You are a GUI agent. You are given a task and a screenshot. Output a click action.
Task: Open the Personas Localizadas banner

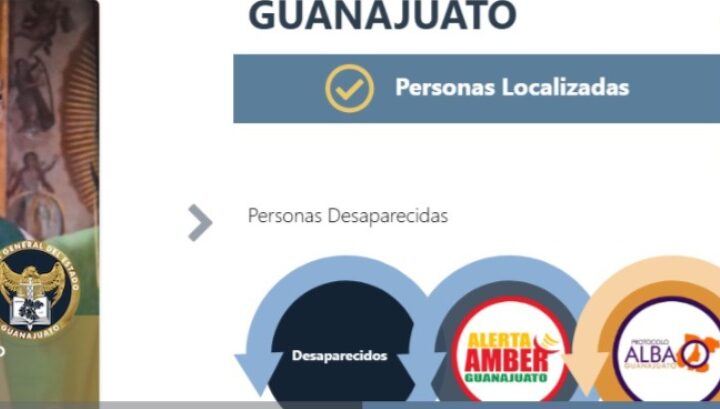click(x=476, y=88)
